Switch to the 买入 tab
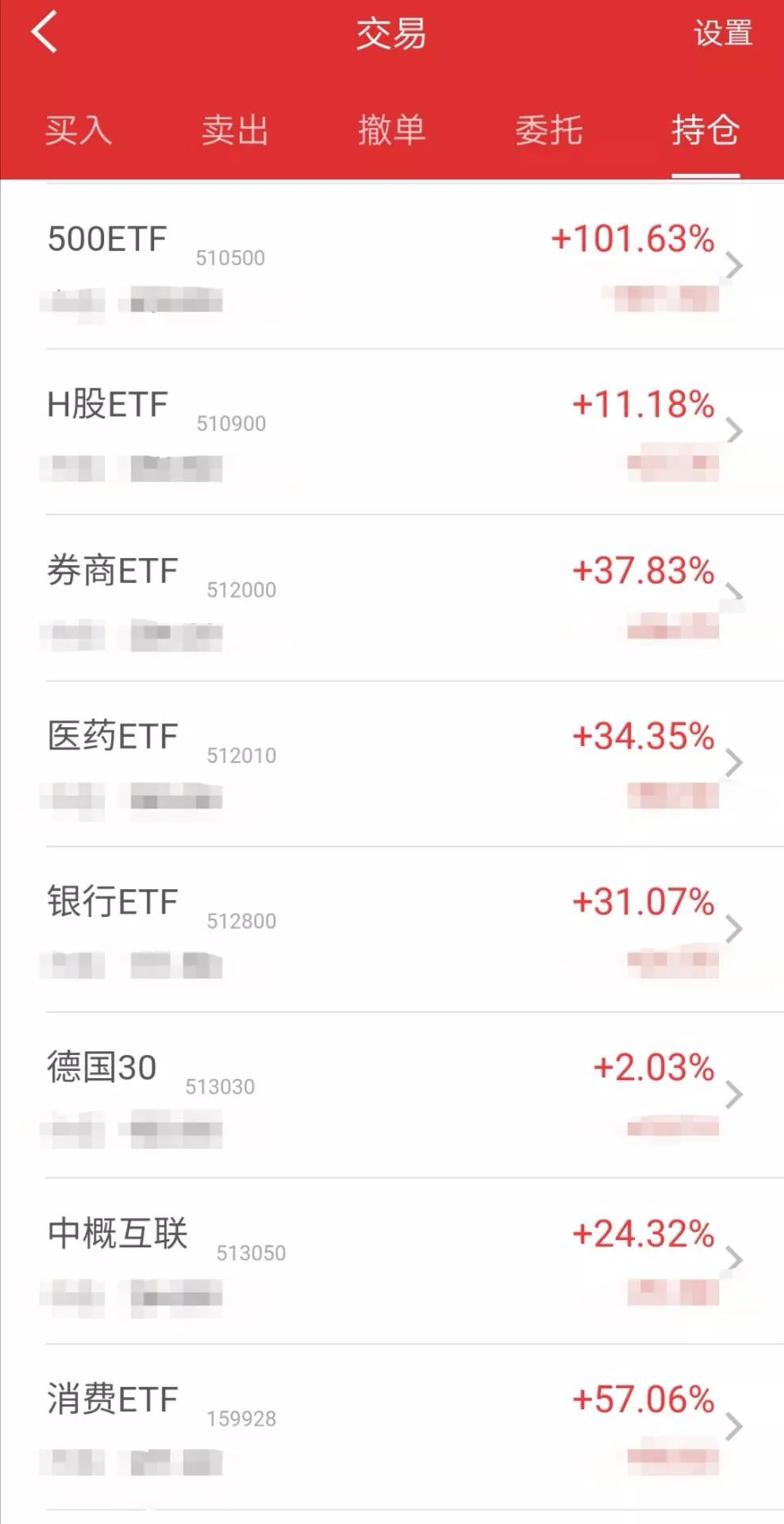Viewport: 784px width, 1524px height. 78,130
